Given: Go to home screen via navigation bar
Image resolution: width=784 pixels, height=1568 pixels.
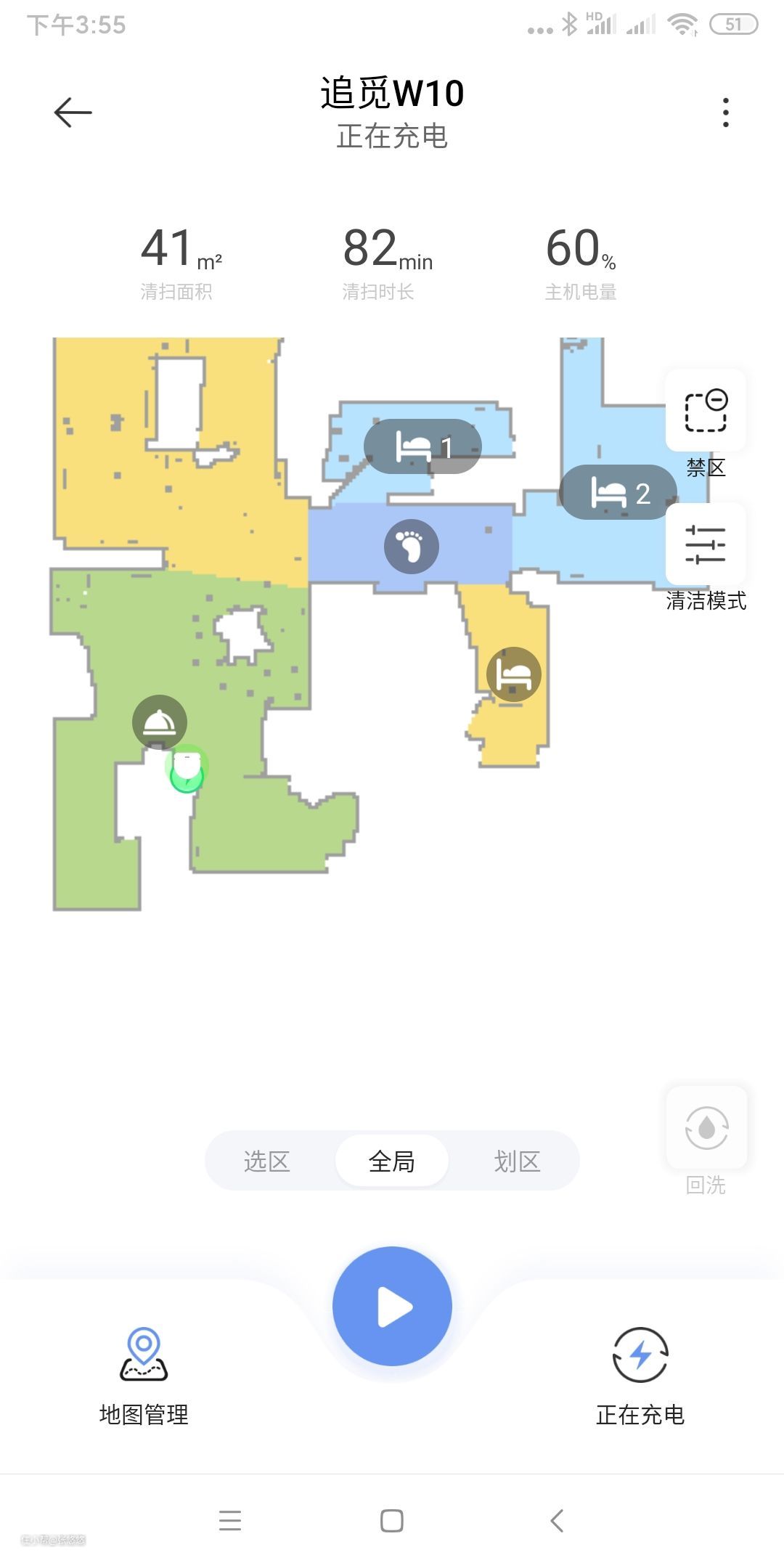Looking at the screenshot, I should (392, 1520).
